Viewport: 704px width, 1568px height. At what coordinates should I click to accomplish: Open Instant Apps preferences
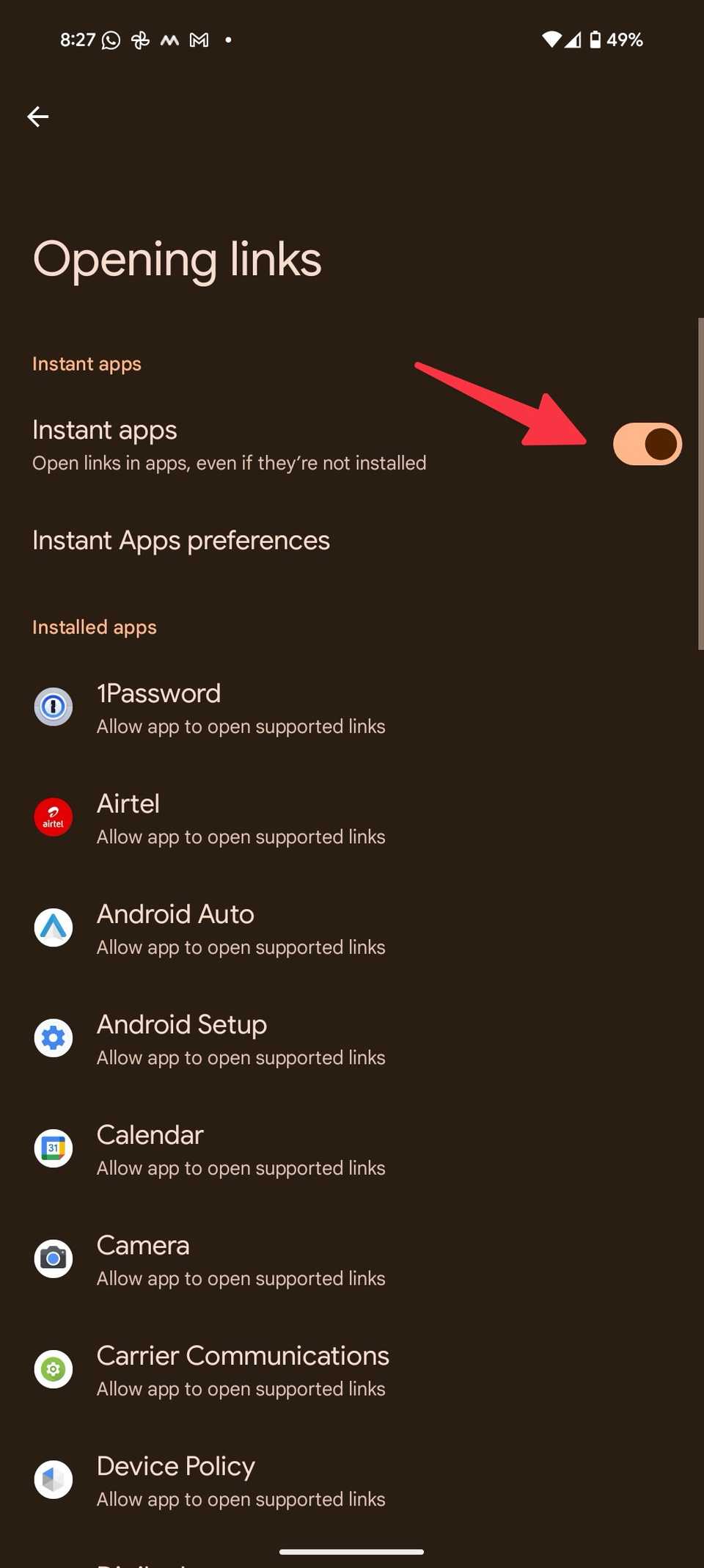click(x=180, y=541)
